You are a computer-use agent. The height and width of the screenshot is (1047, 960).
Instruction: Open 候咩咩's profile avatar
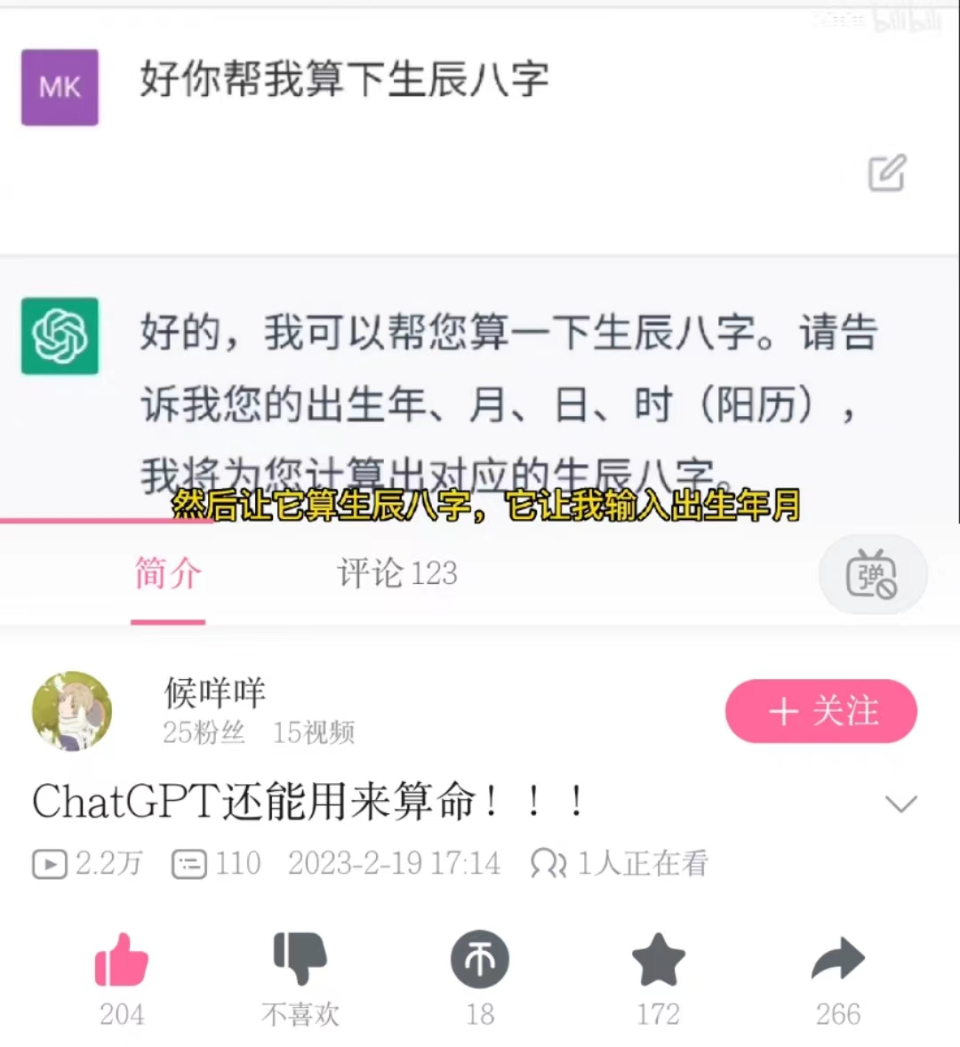72,711
